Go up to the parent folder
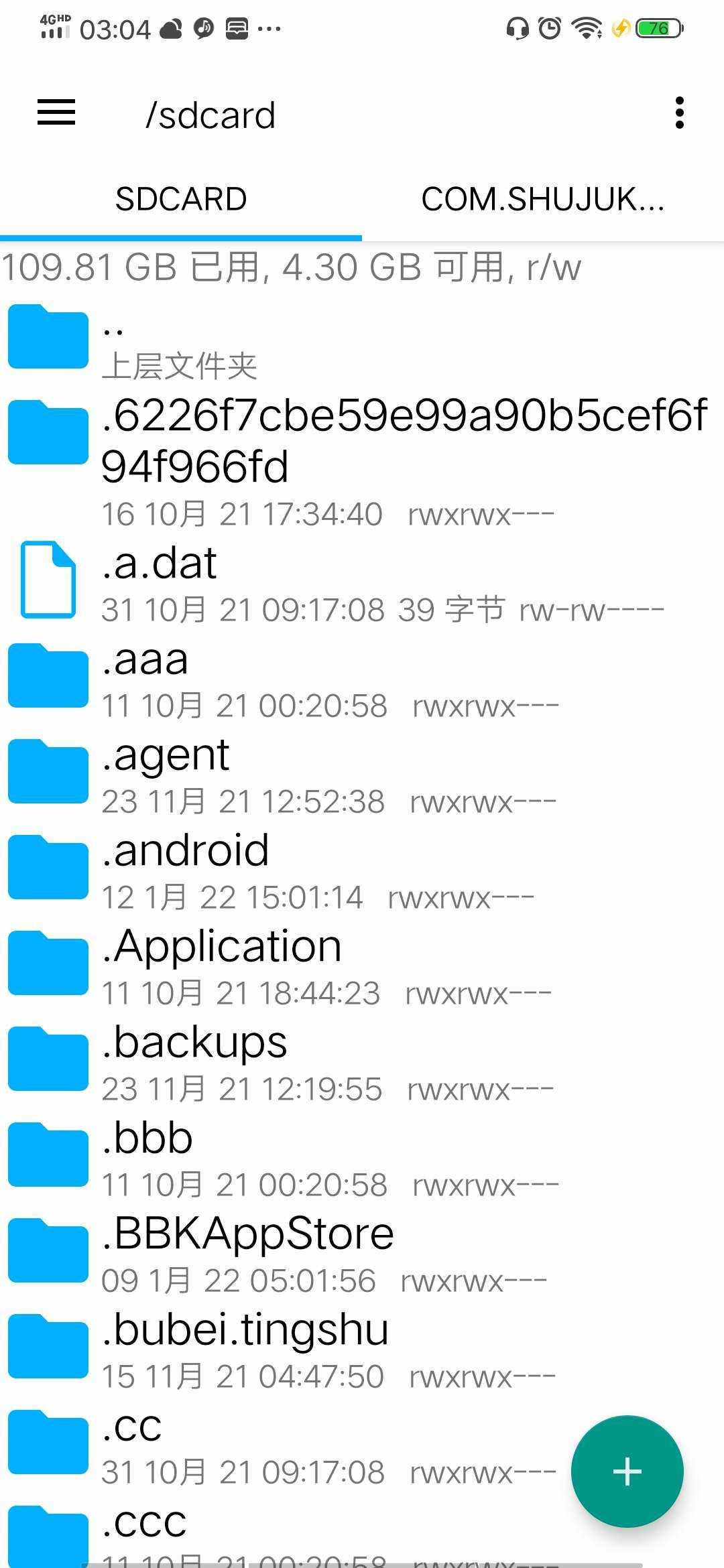724x1568 pixels. coord(362,342)
